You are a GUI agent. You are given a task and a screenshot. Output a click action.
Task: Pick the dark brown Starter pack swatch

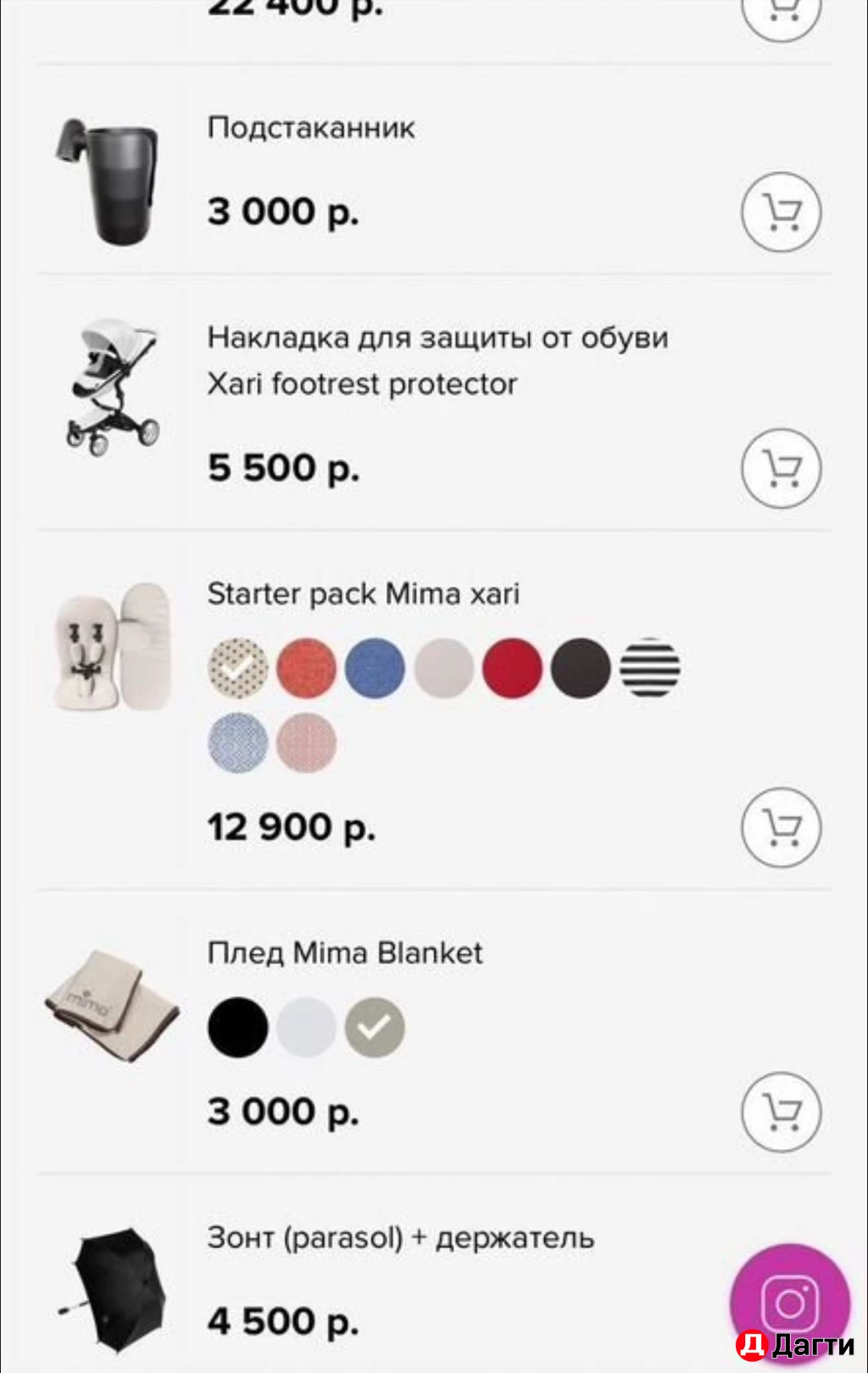point(580,667)
